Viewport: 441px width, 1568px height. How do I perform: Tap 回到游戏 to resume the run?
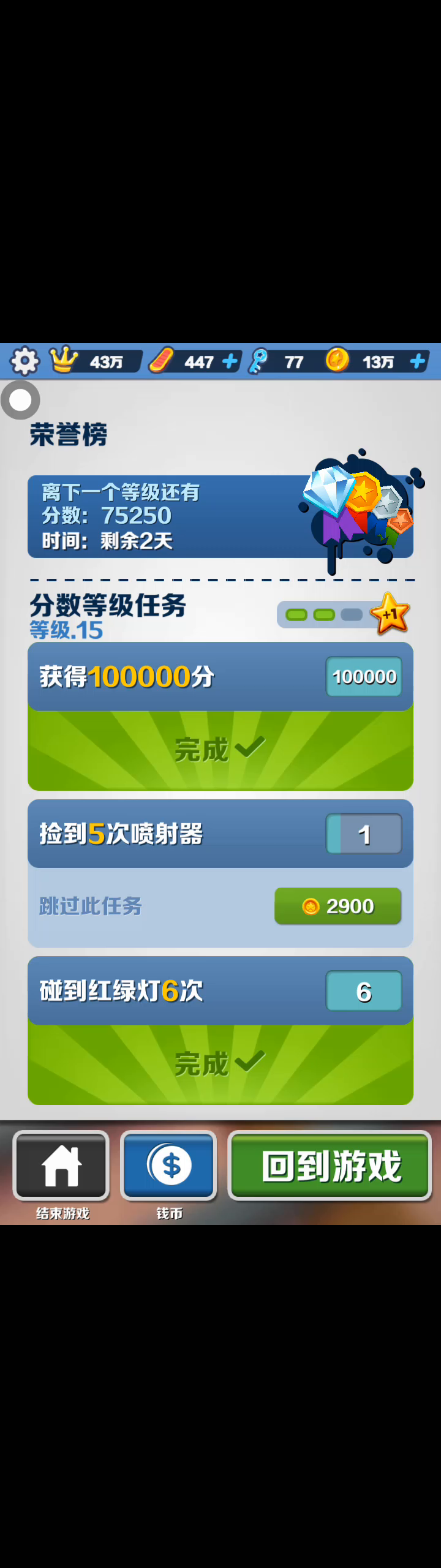[x=330, y=1165]
